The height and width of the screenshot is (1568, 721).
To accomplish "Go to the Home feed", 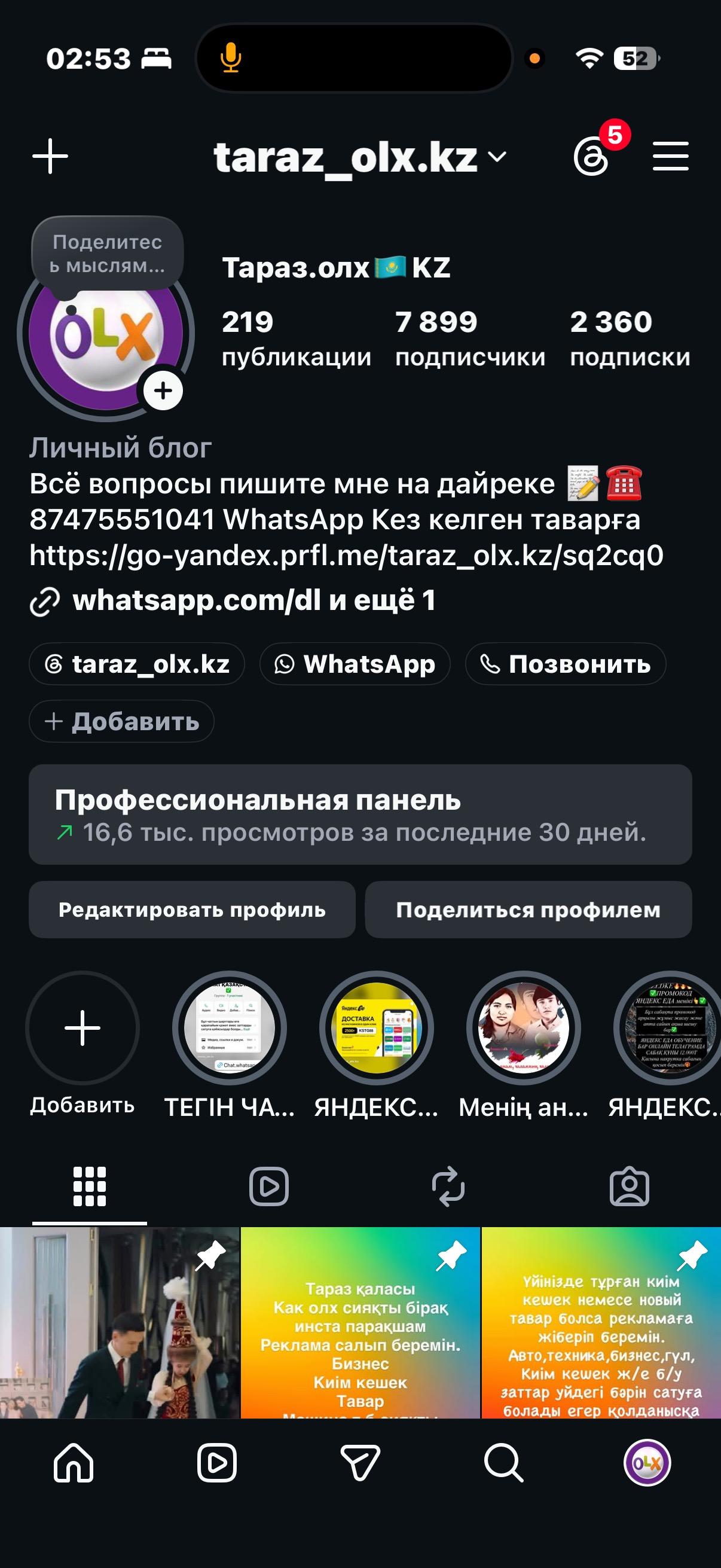I will (x=74, y=1462).
